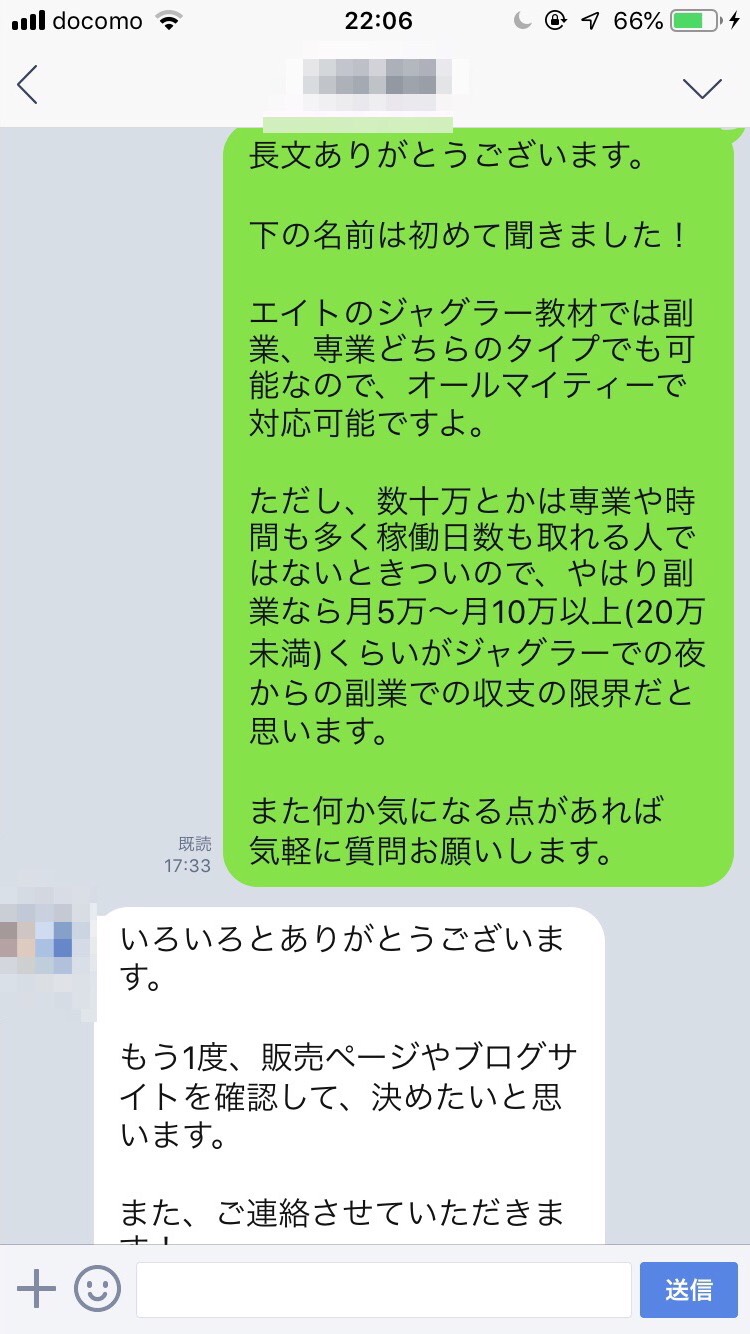The height and width of the screenshot is (1334, 750).
Task: Go back to the chat list
Action: tap(28, 85)
